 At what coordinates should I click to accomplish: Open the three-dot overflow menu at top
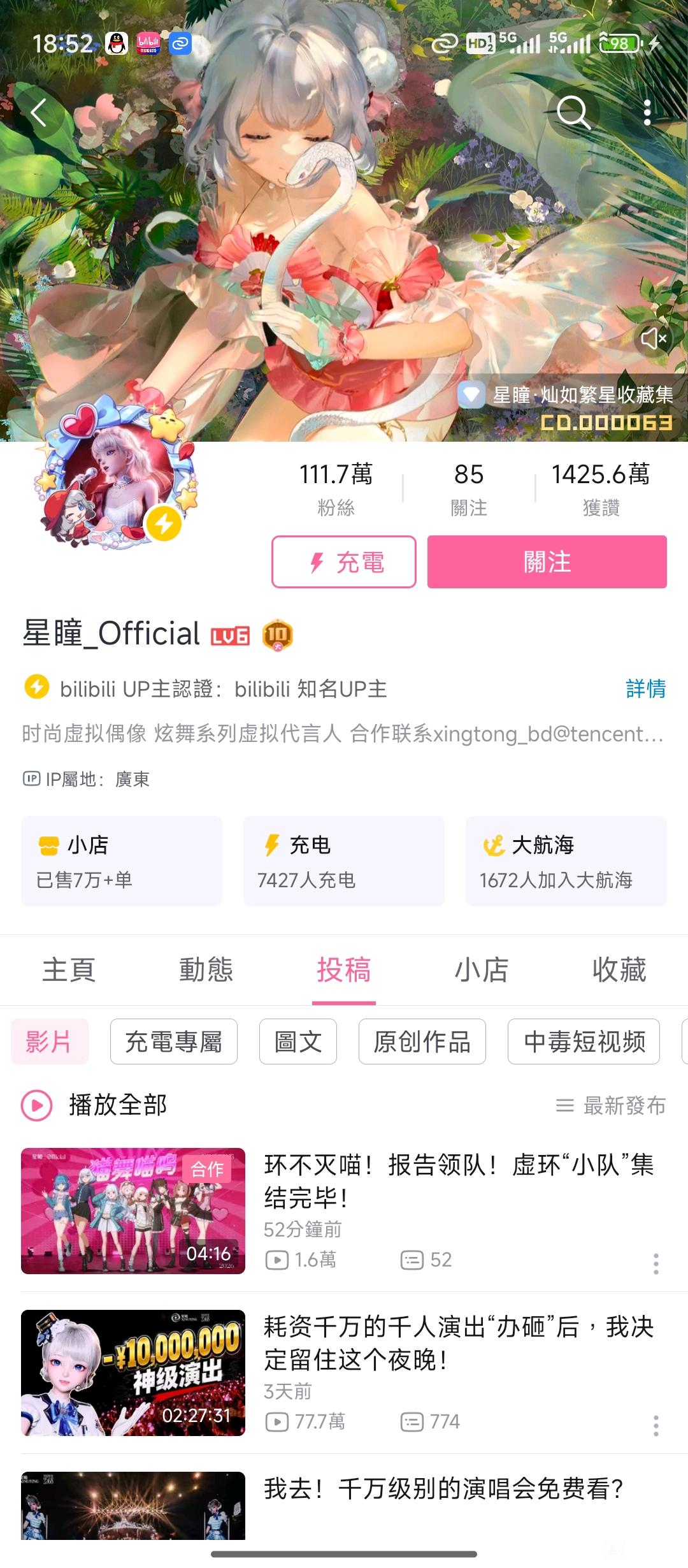point(647,113)
